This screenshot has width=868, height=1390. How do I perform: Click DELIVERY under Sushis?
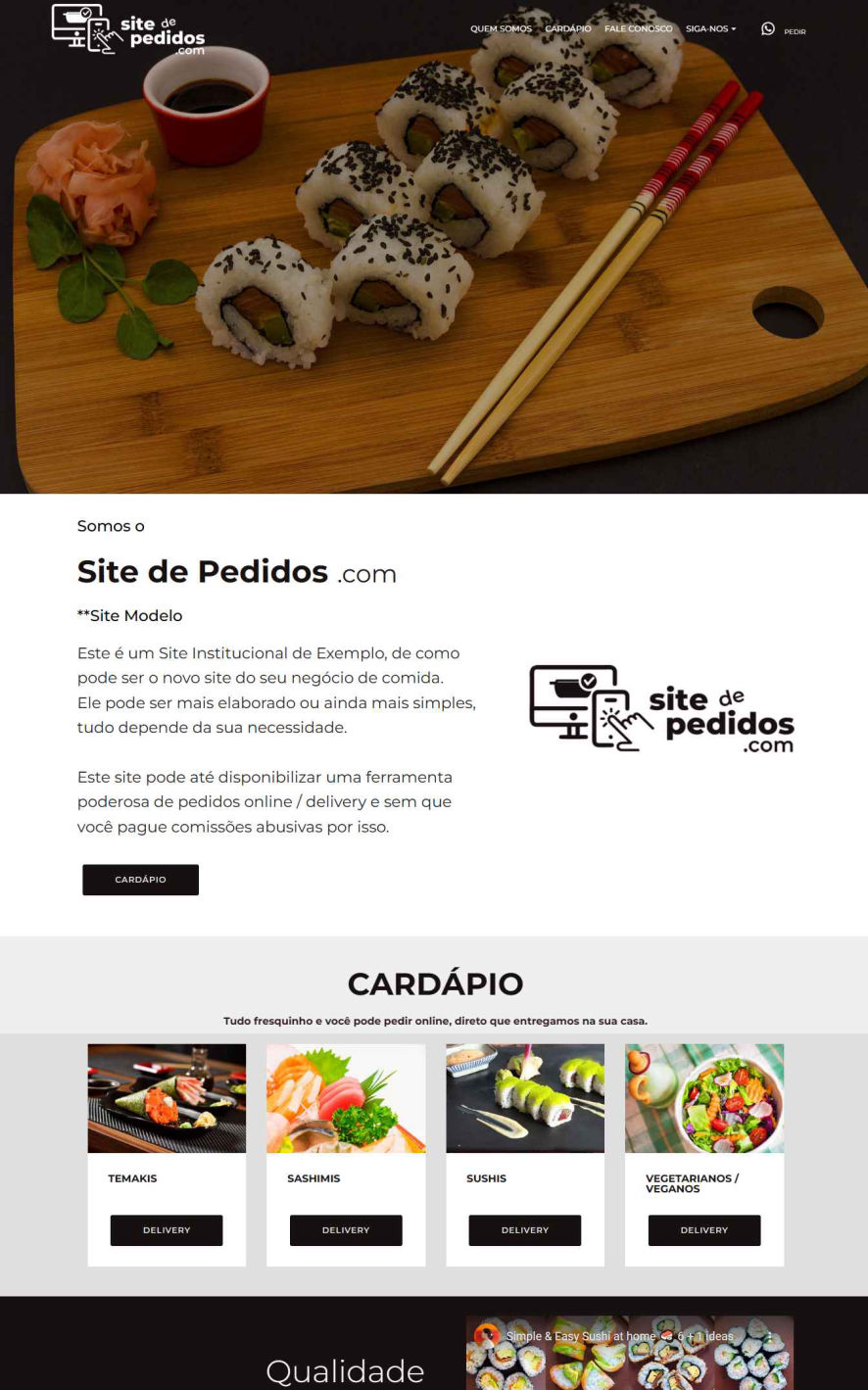[x=525, y=1229]
